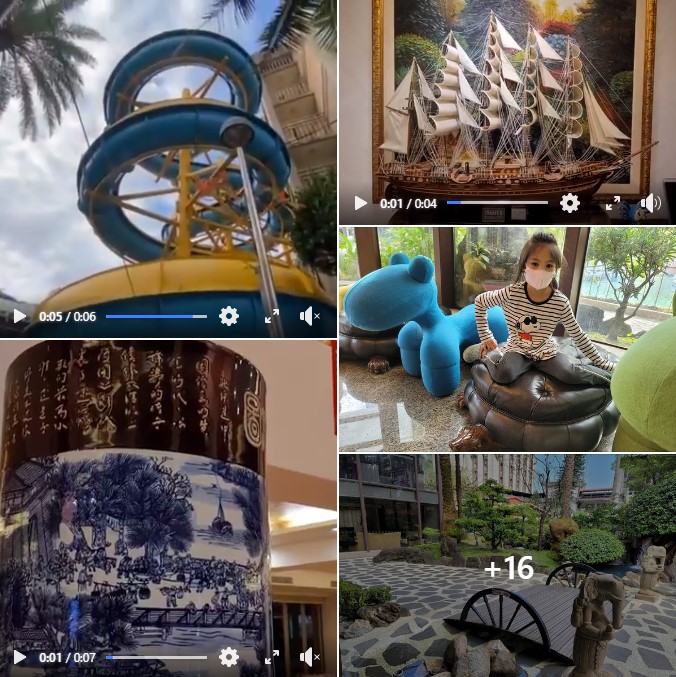Seek on the water slide video progress bar
Viewport: 676px width, 677px height.
tap(156, 316)
